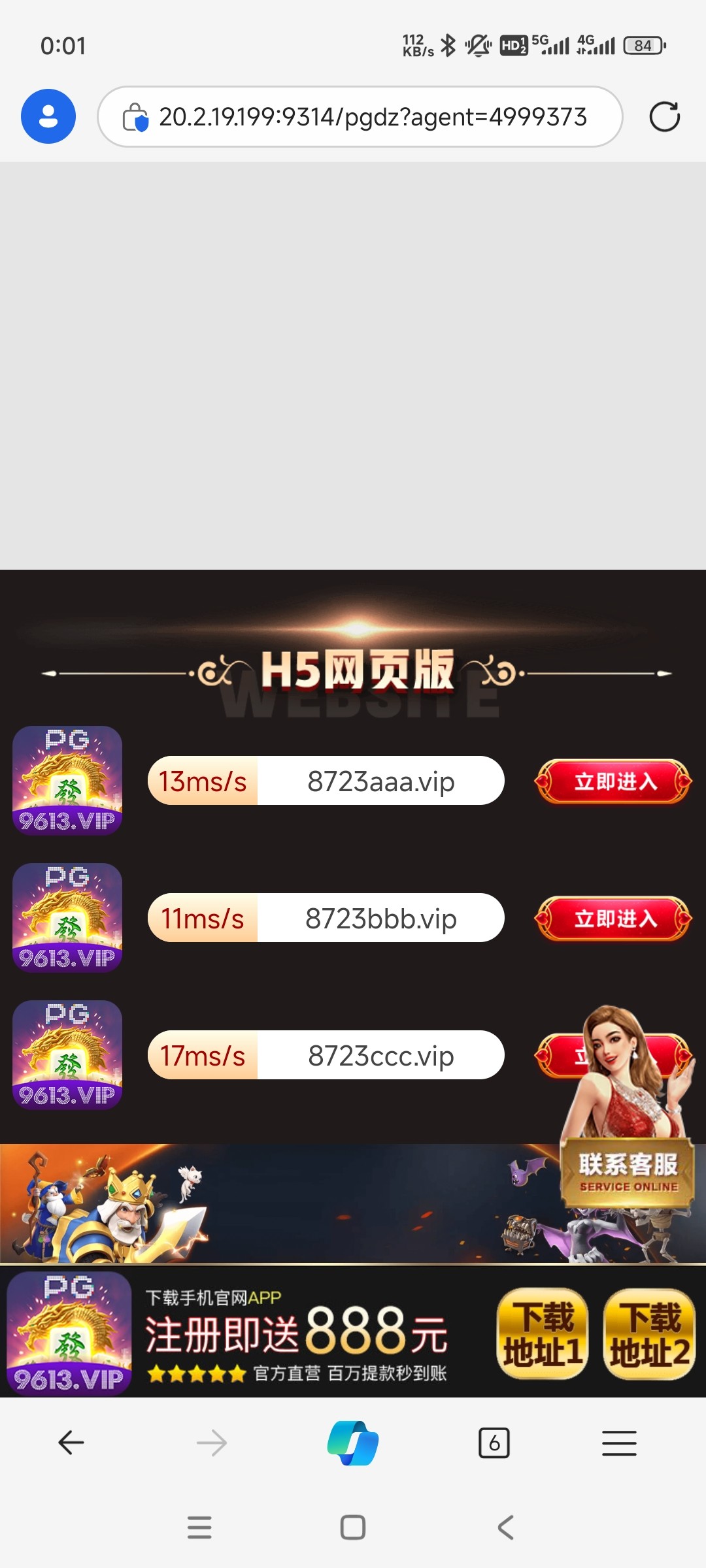The width and height of the screenshot is (706, 1568).
Task: Click the PG 9613.VIP logo beside 8723aaa.vip
Action: pos(67,781)
